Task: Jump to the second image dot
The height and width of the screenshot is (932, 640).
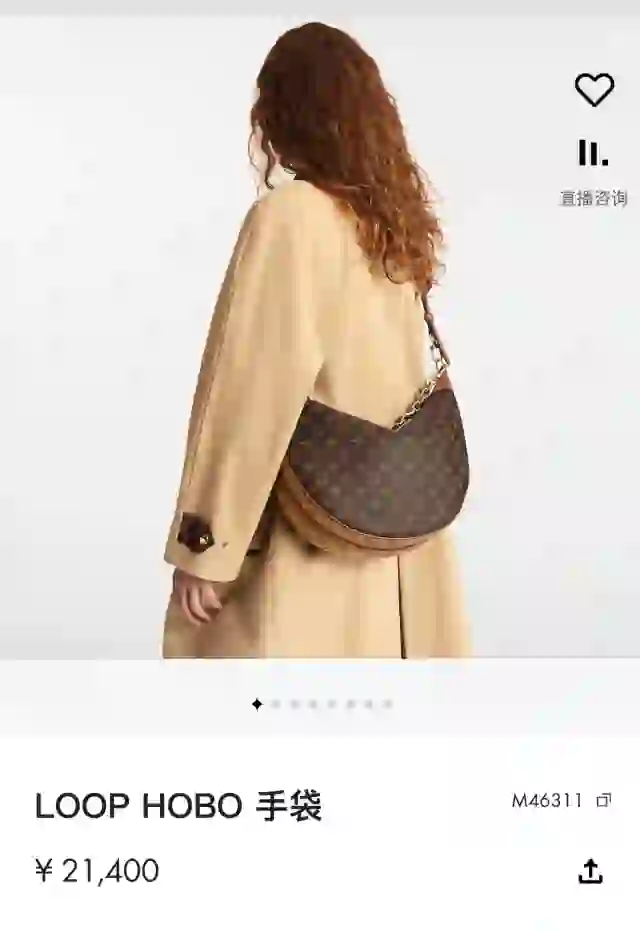Action: click(276, 704)
